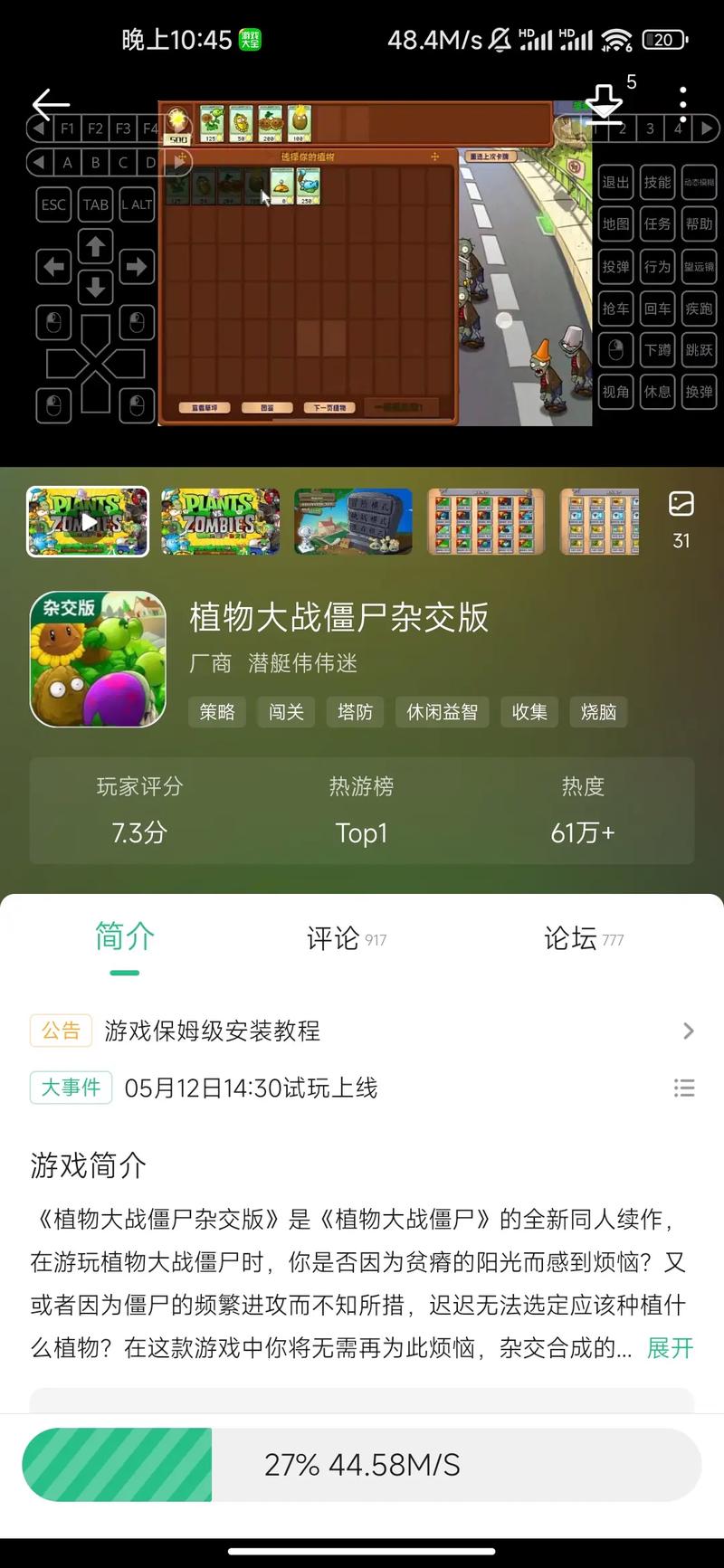
Task: Tap the 技能 skill button in the game overlay
Action: coord(658,184)
